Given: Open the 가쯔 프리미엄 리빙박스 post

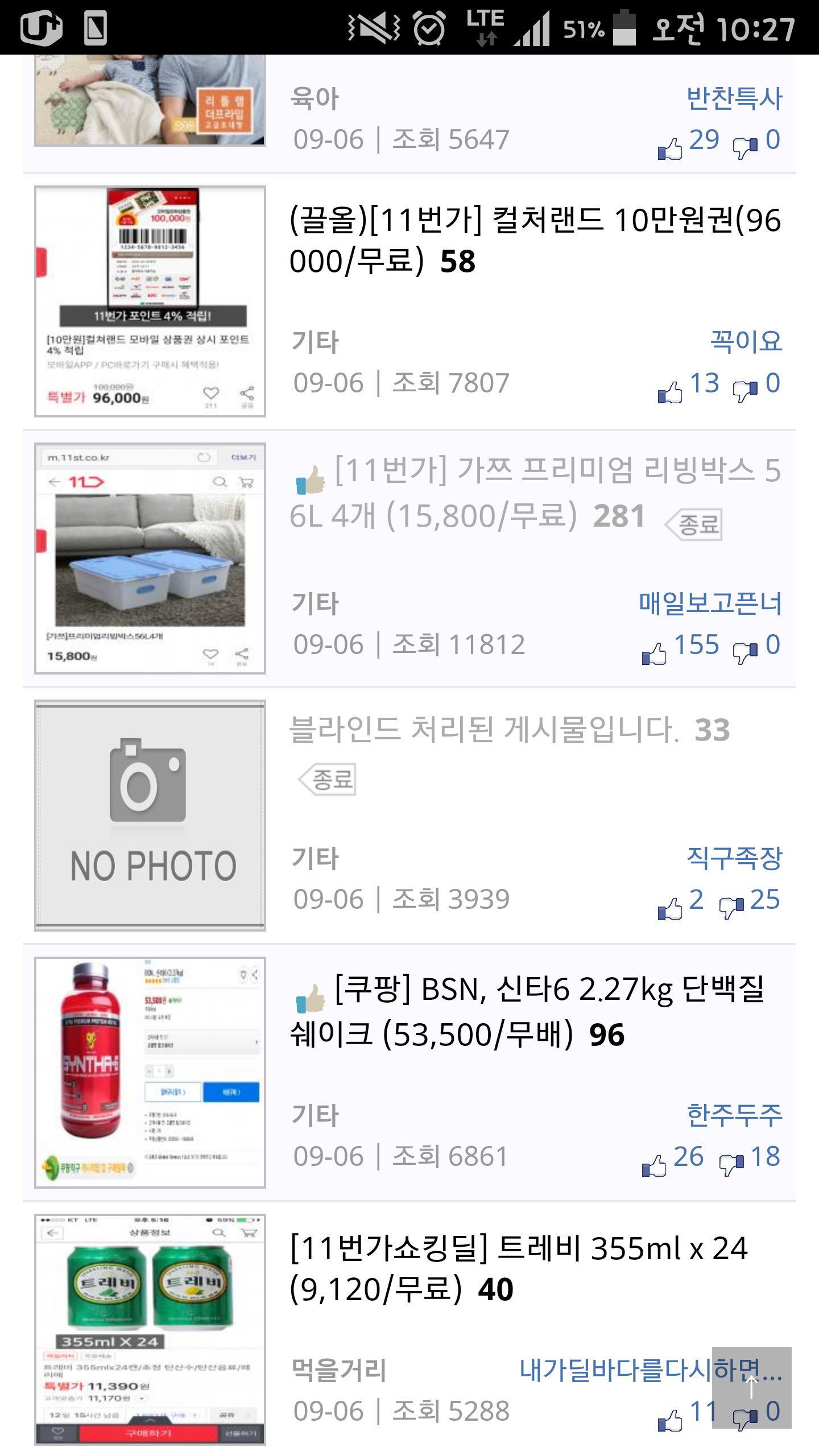Looking at the screenshot, I should pos(535,493).
